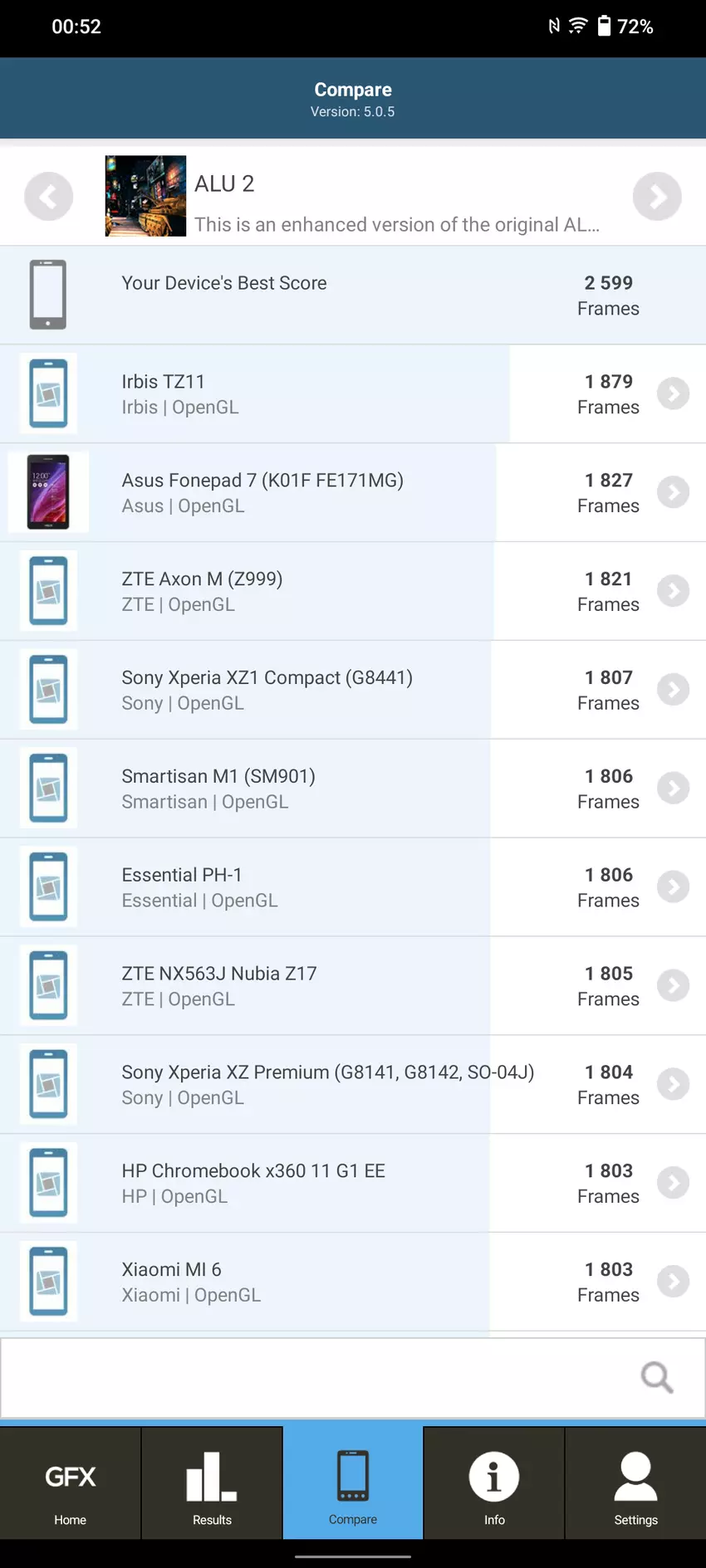Open the Info tab

point(494,1486)
